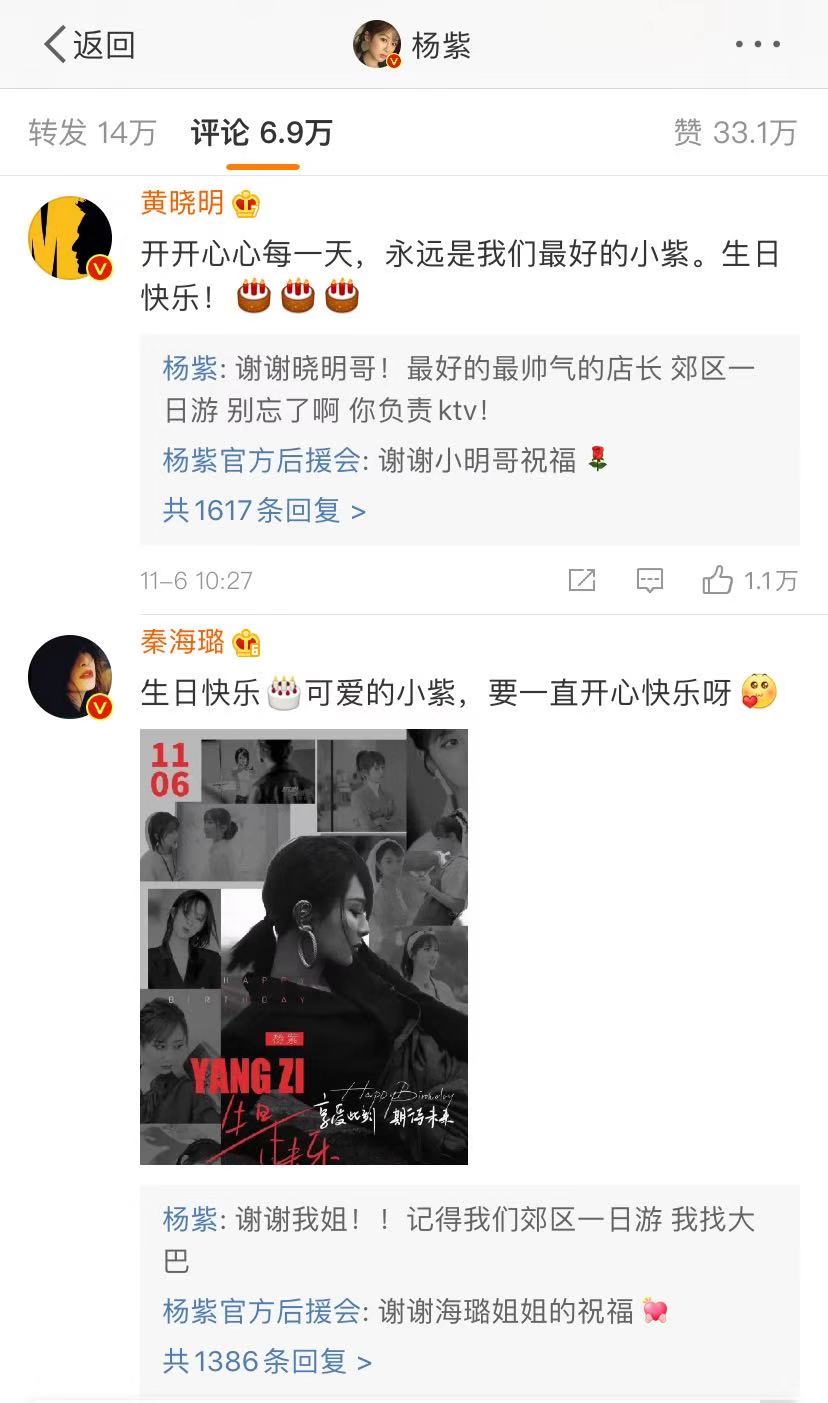Open 杨紫官方后援会 link under 秦海璐's comment
The image size is (828, 1403).
[261, 1311]
